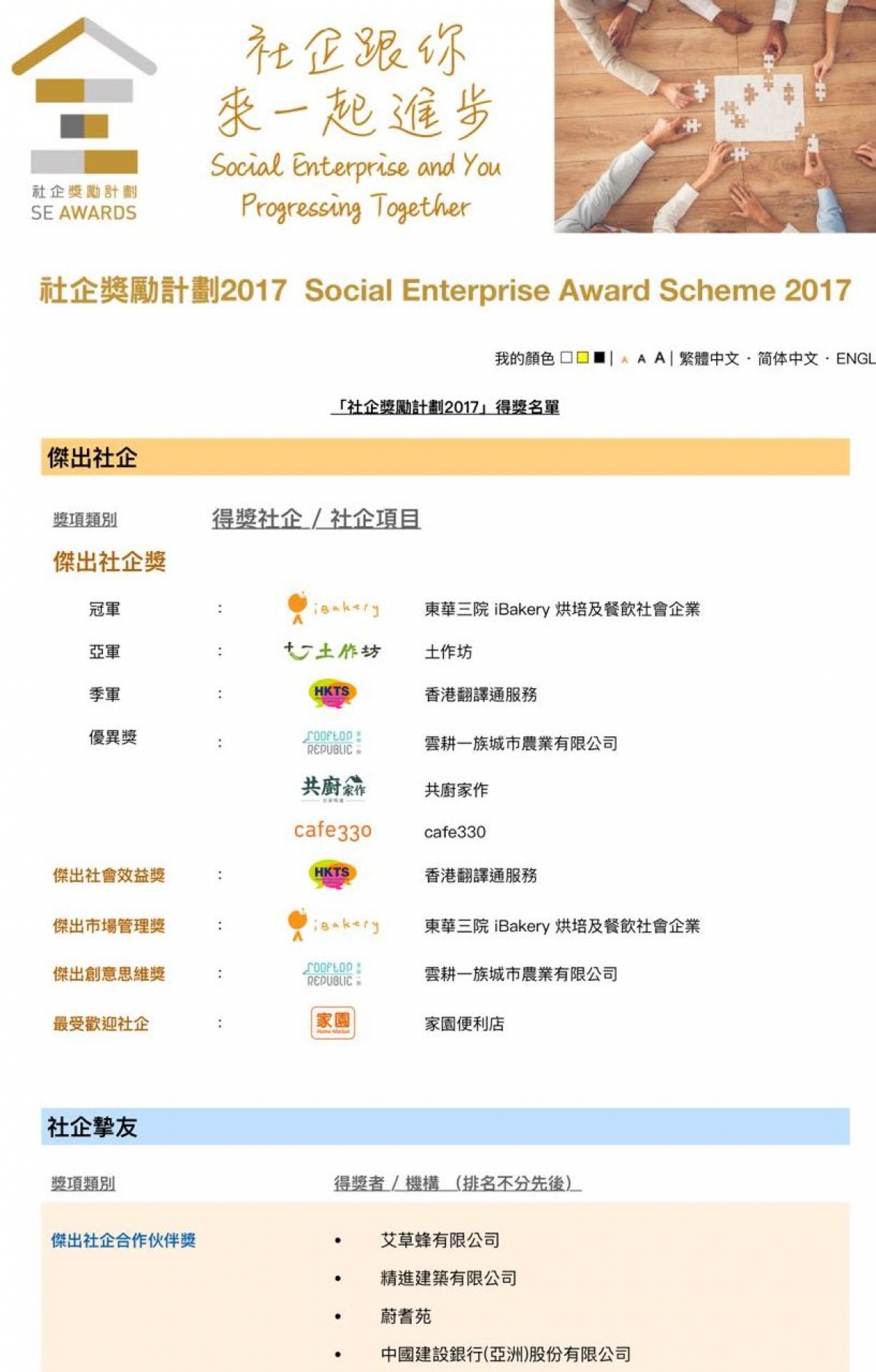Choose the medium font size A

pos(642,358)
